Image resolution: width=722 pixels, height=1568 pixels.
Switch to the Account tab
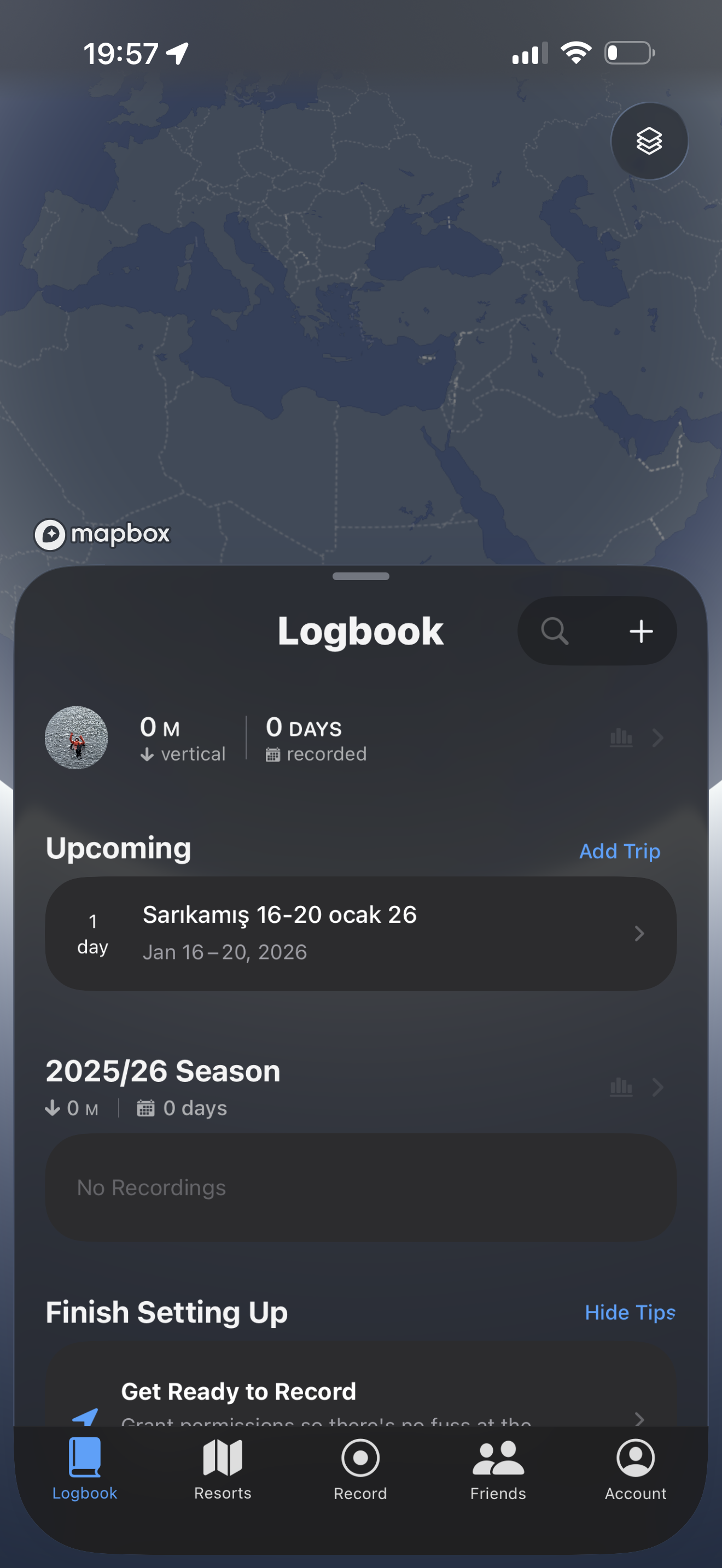tap(636, 1468)
